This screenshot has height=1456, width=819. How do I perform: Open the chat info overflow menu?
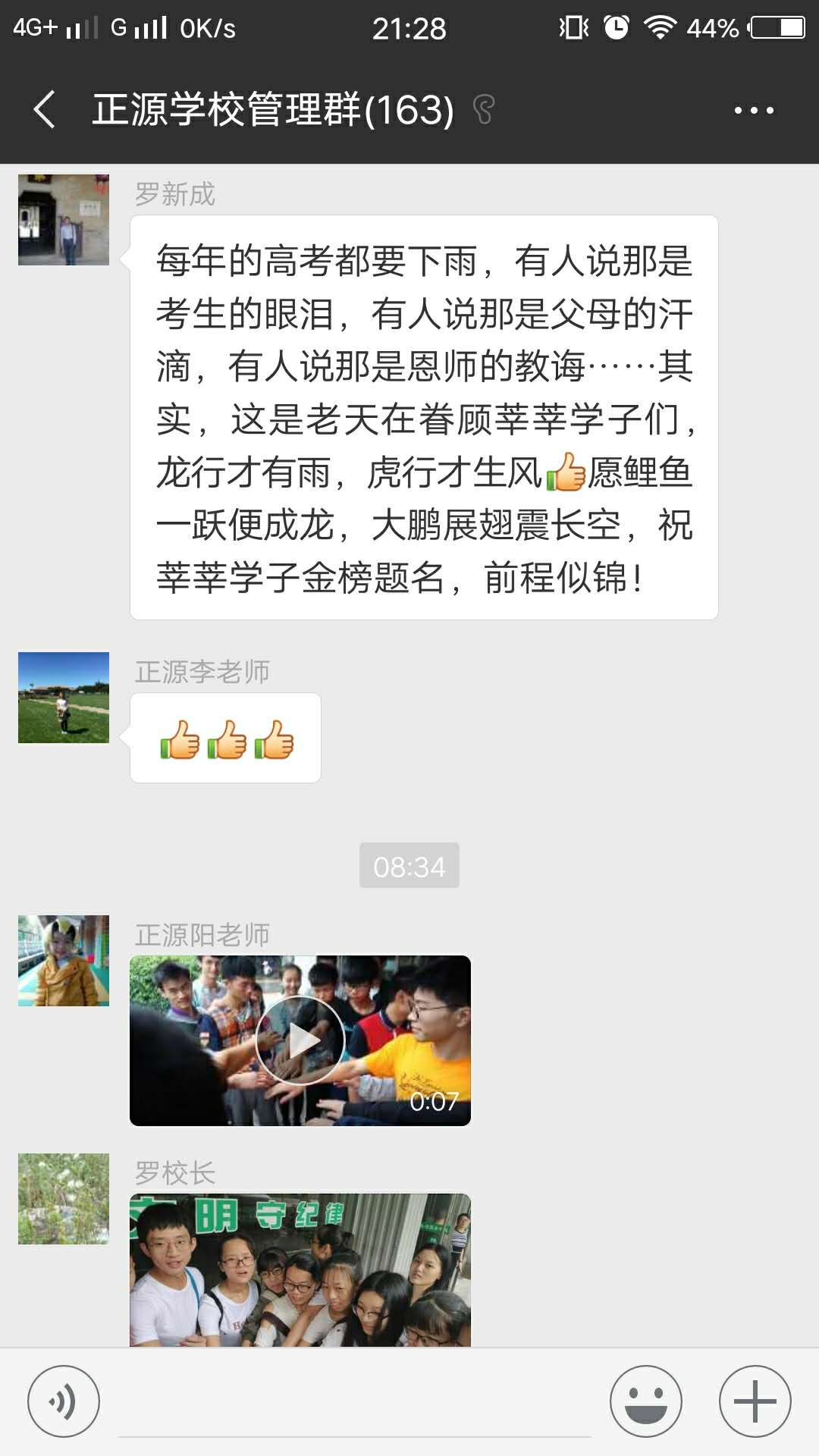pyautogui.click(x=753, y=110)
